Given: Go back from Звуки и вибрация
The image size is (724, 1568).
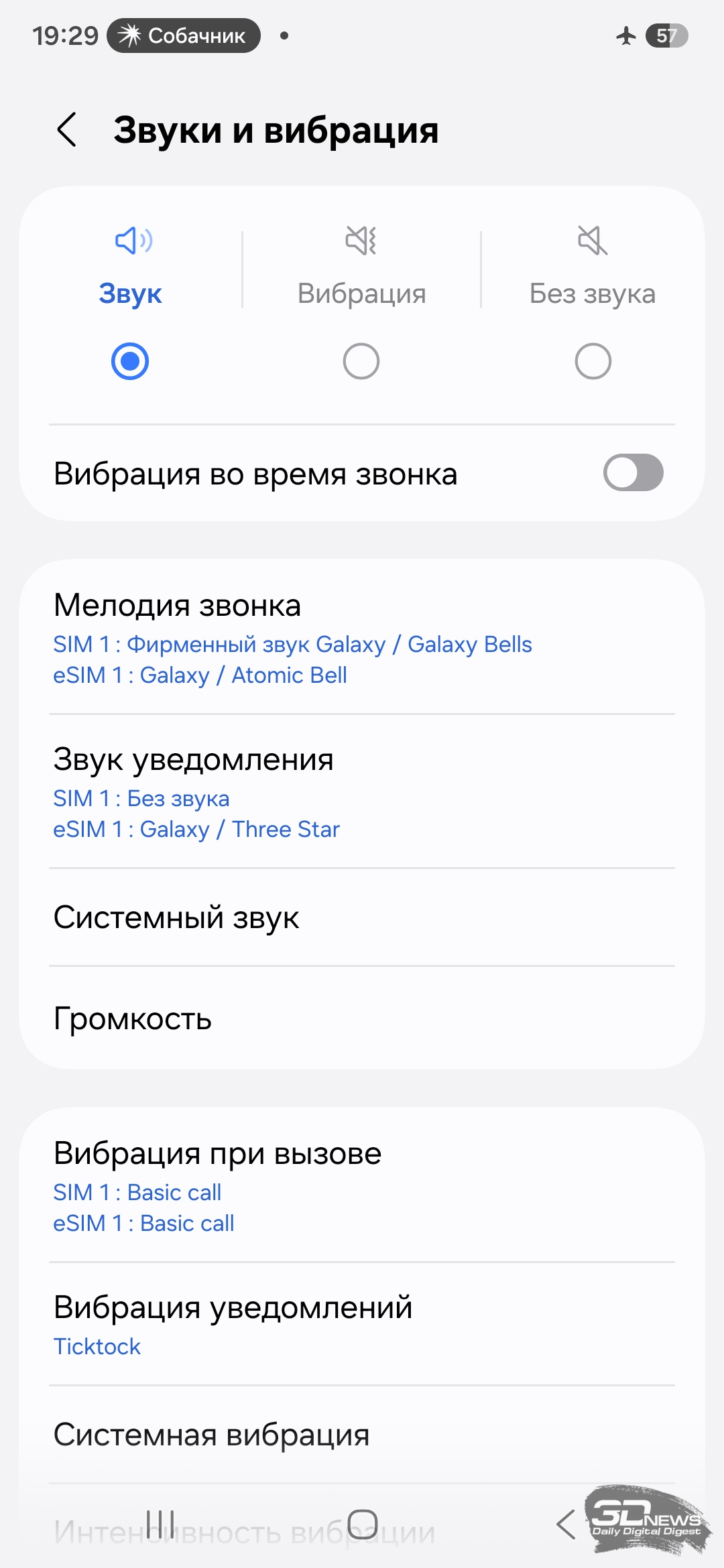Looking at the screenshot, I should point(67,129).
